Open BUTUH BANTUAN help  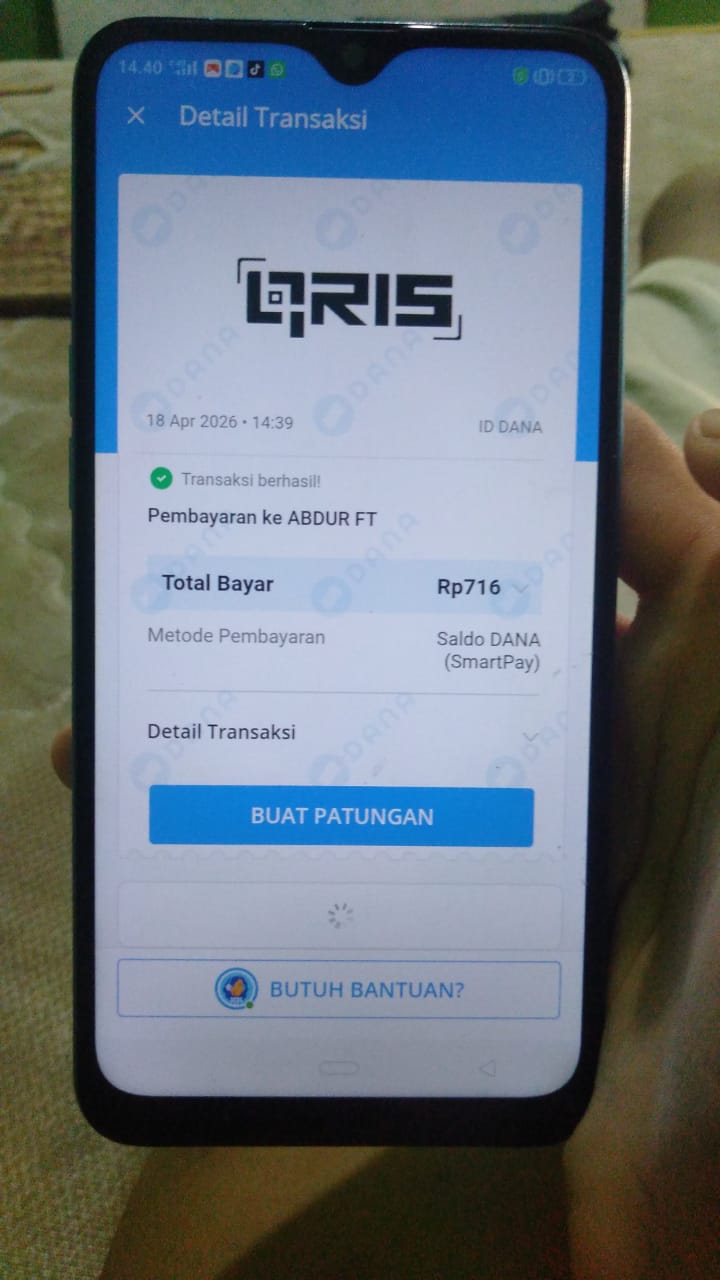coord(338,990)
